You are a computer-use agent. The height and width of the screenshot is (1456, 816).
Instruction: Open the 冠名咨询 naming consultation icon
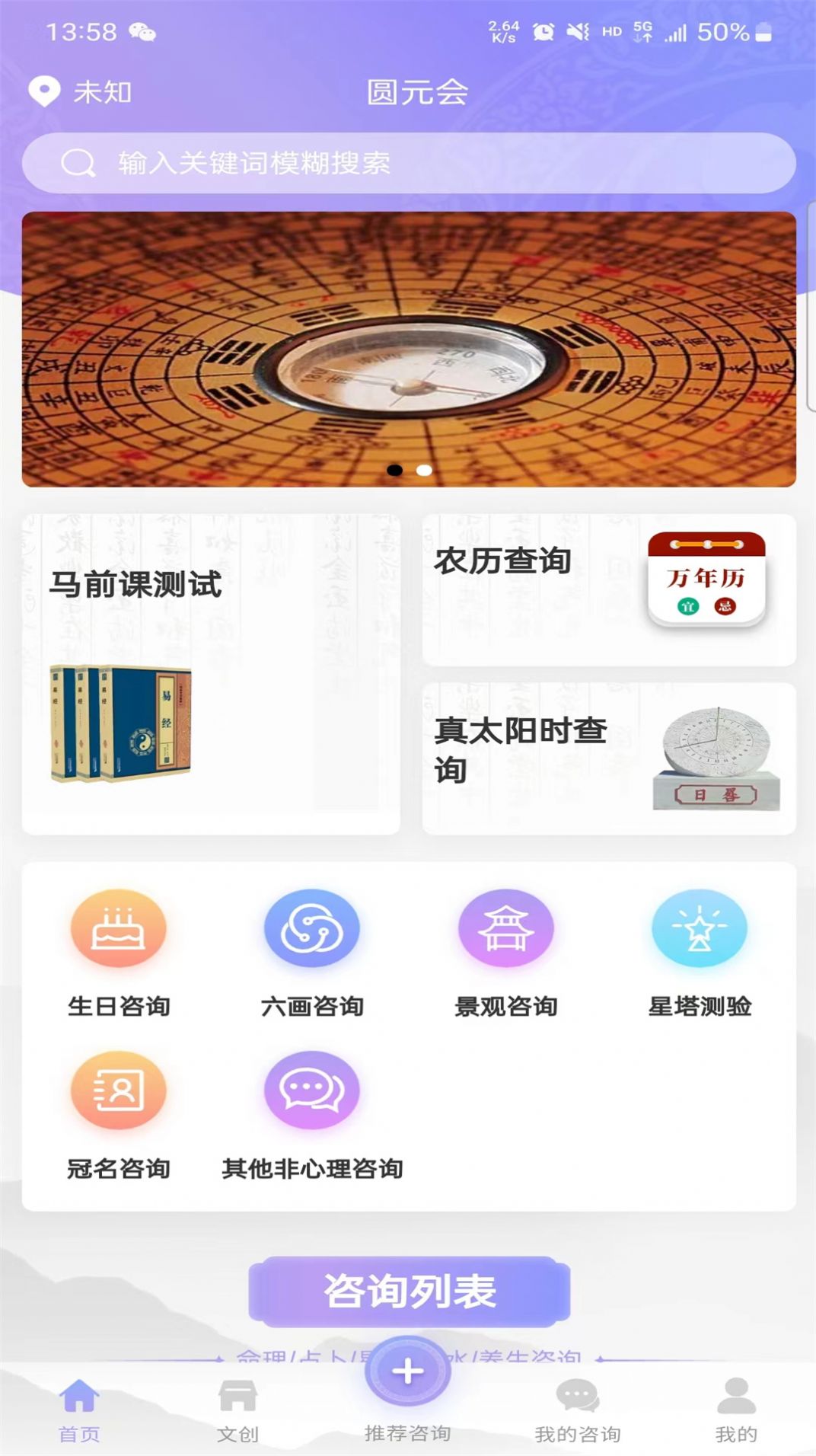(x=119, y=1090)
